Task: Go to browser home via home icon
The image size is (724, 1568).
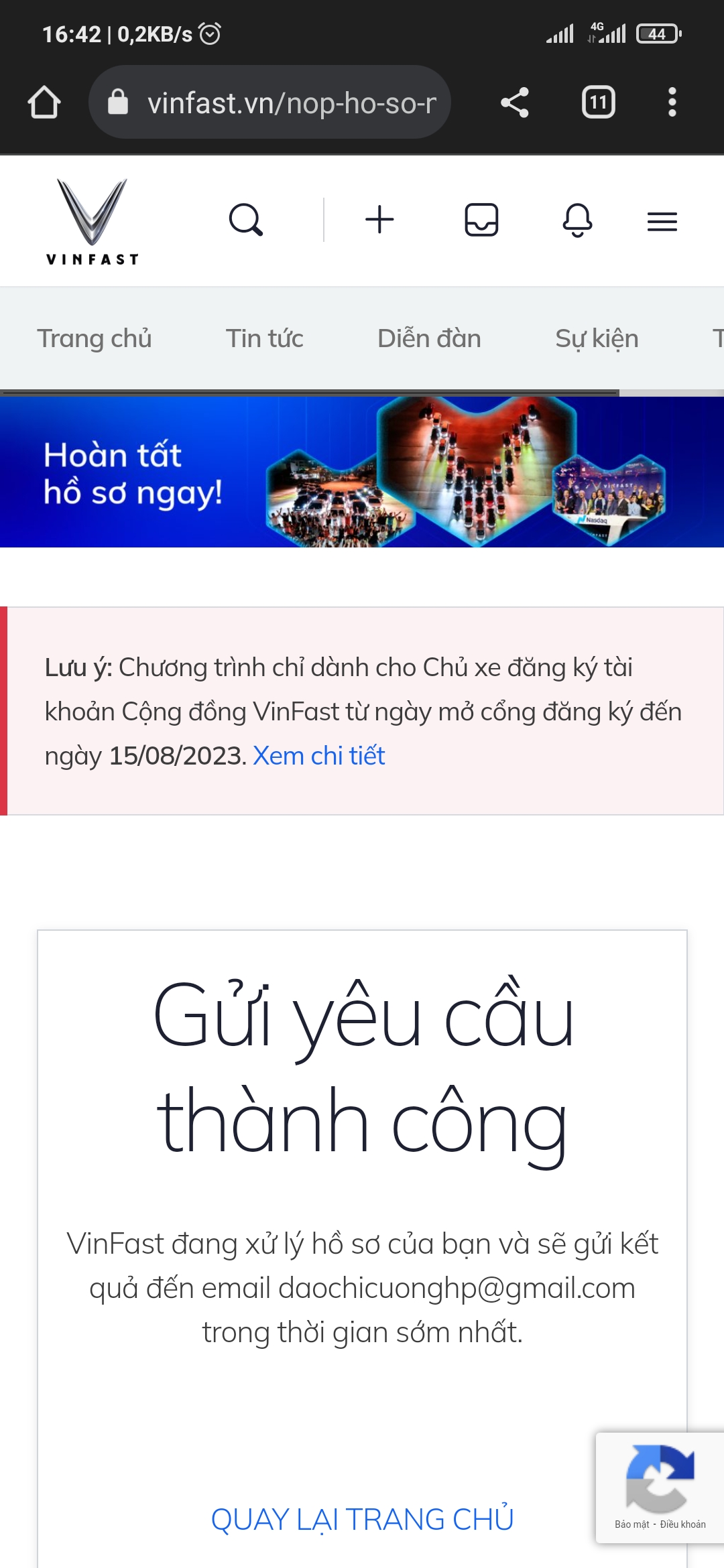Action: coord(44,102)
